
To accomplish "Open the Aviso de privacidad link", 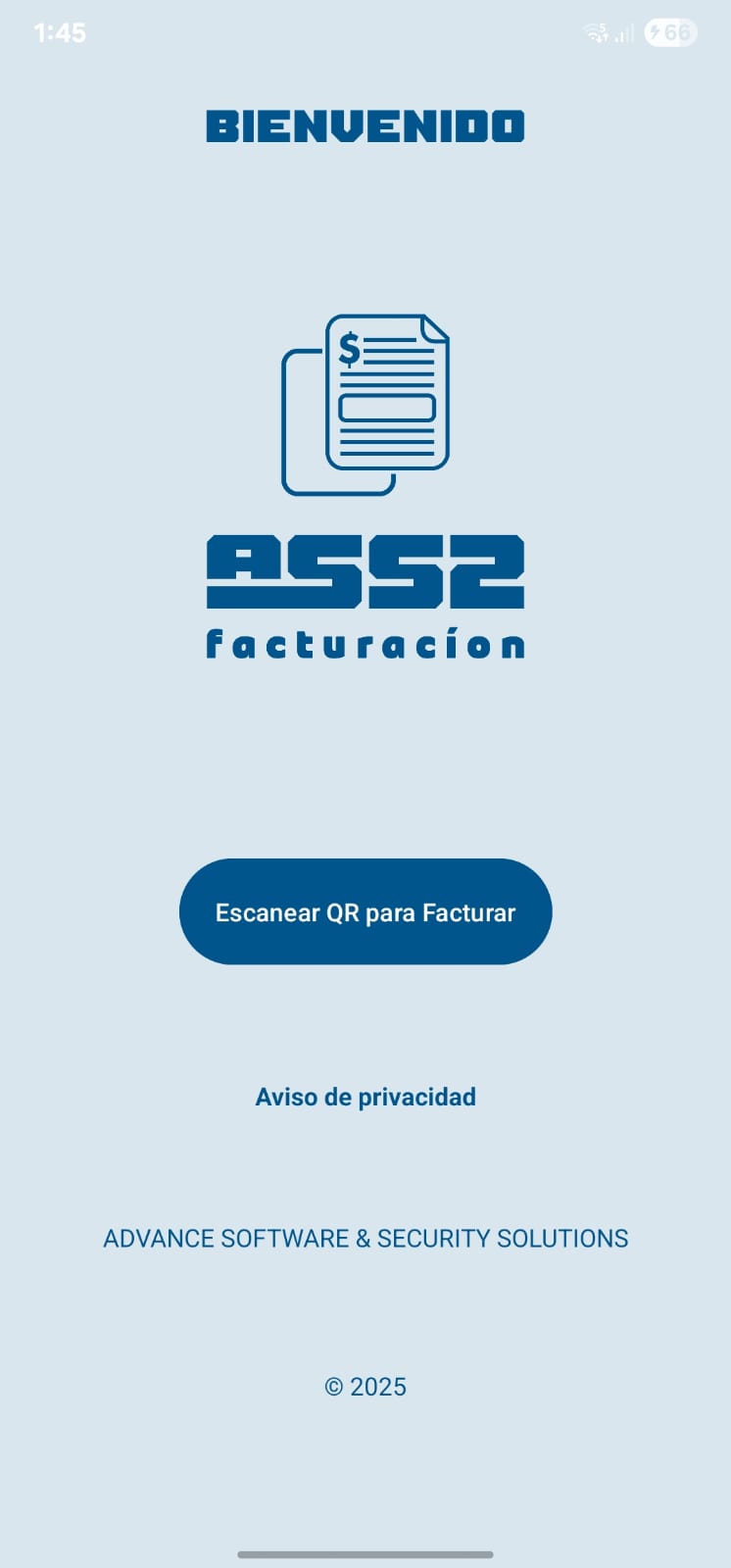I will pyautogui.click(x=365, y=1097).
